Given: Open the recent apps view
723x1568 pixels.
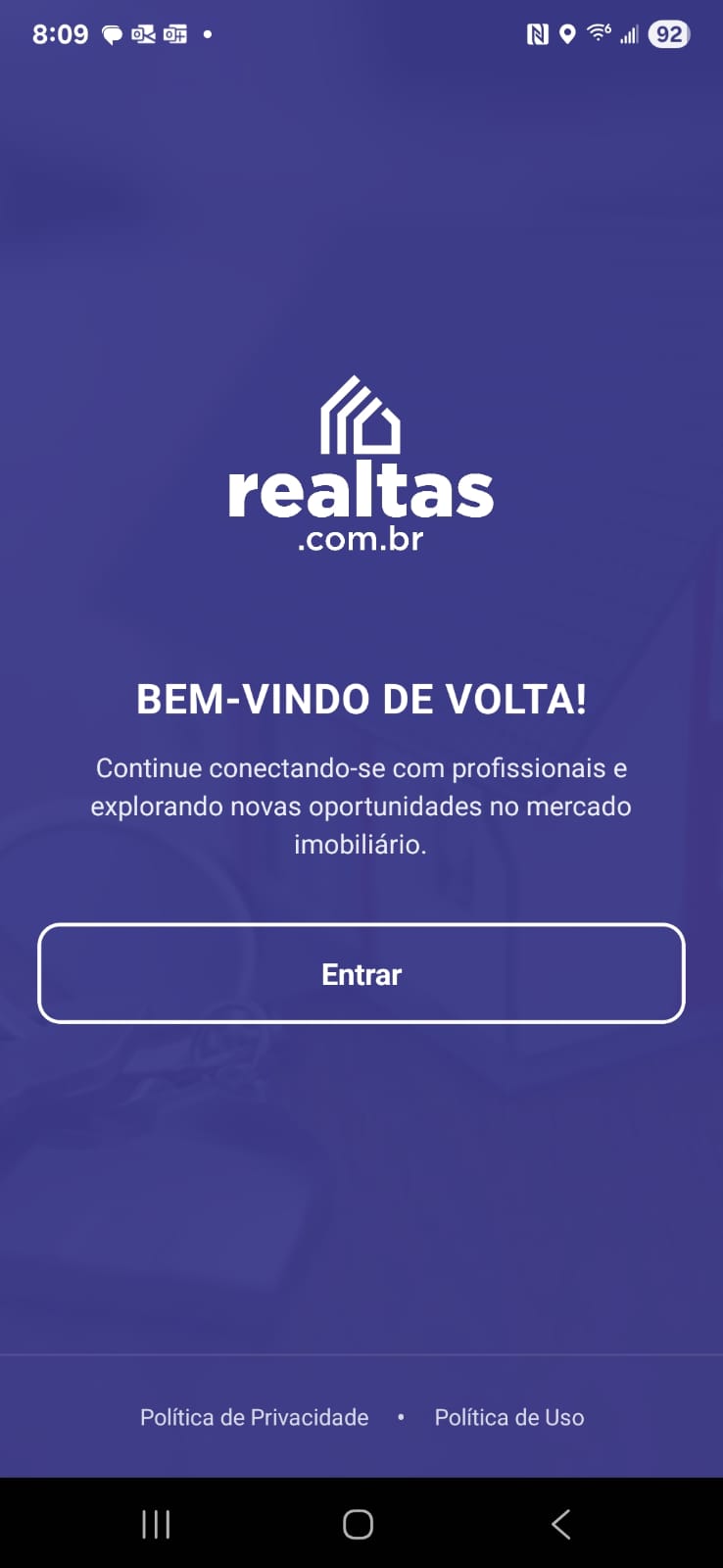Looking at the screenshot, I should [x=156, y=1524].
